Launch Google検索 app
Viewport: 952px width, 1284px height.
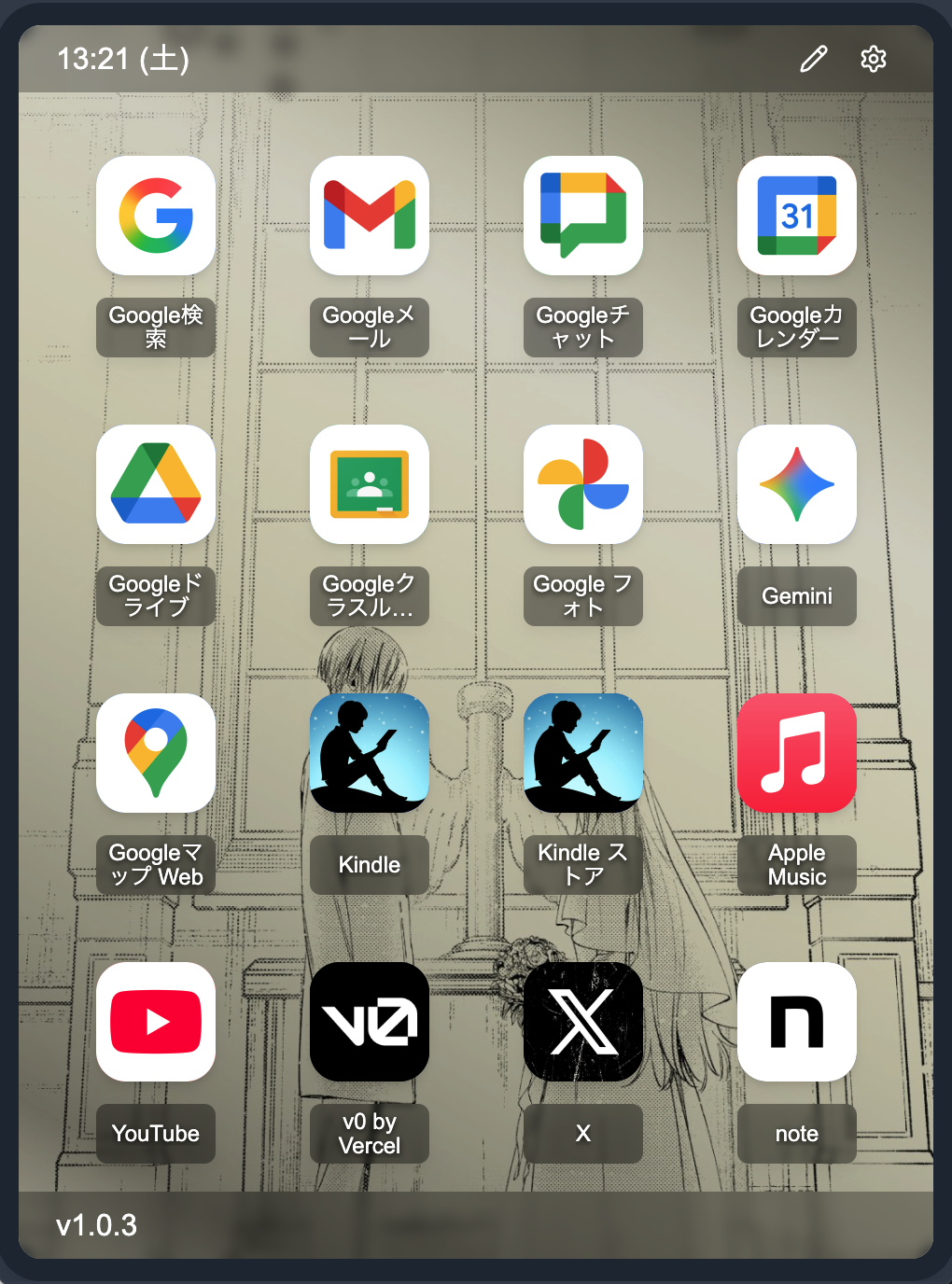(156, 216)
